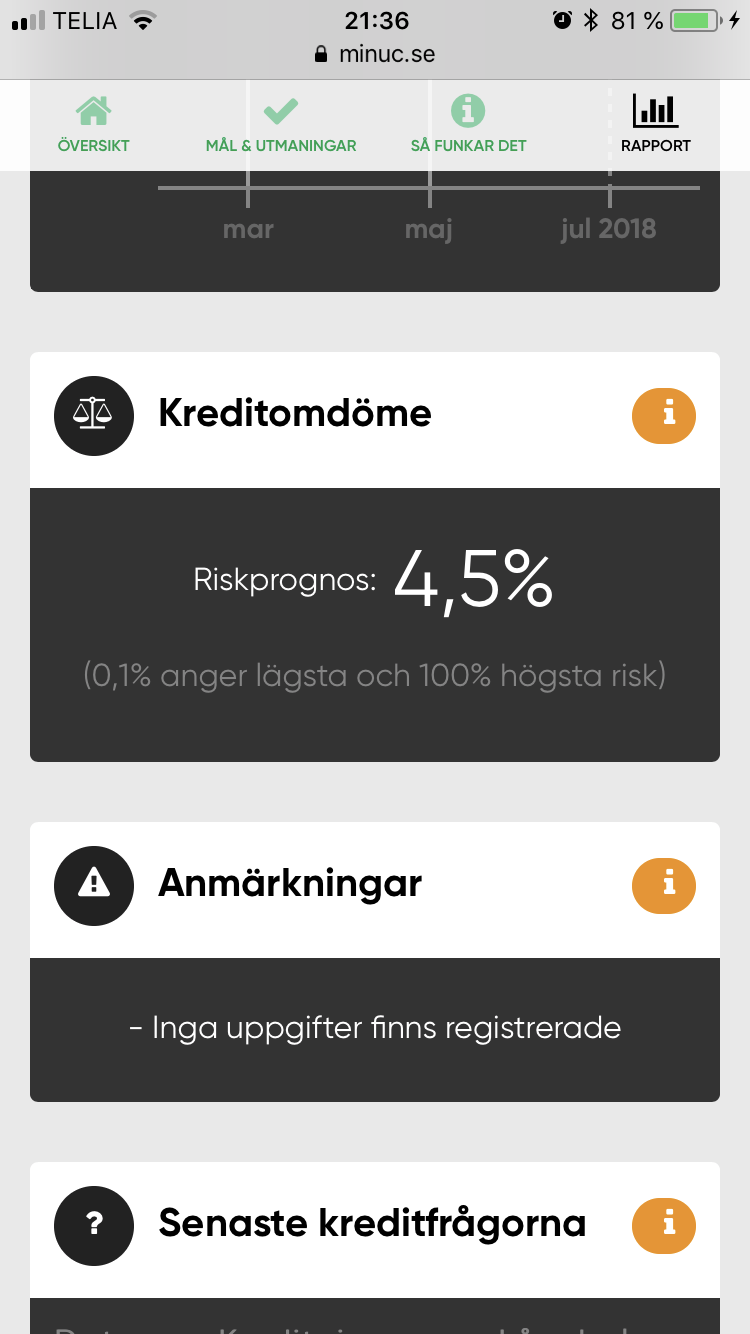Switch to Så funkar det tab
This screenshot has height=1334, width=750.
tap(468, 125)
